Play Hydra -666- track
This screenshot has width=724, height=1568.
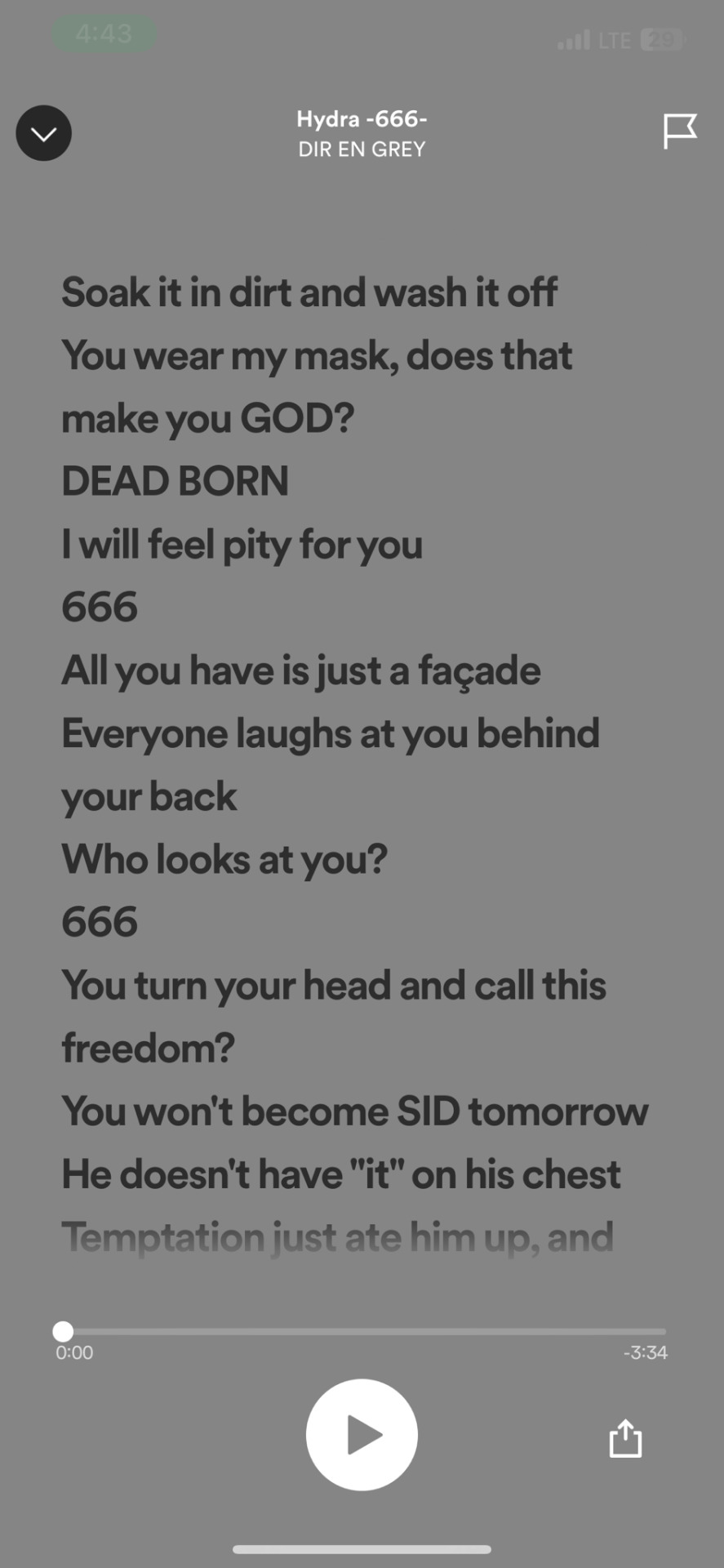[362, 1435]
